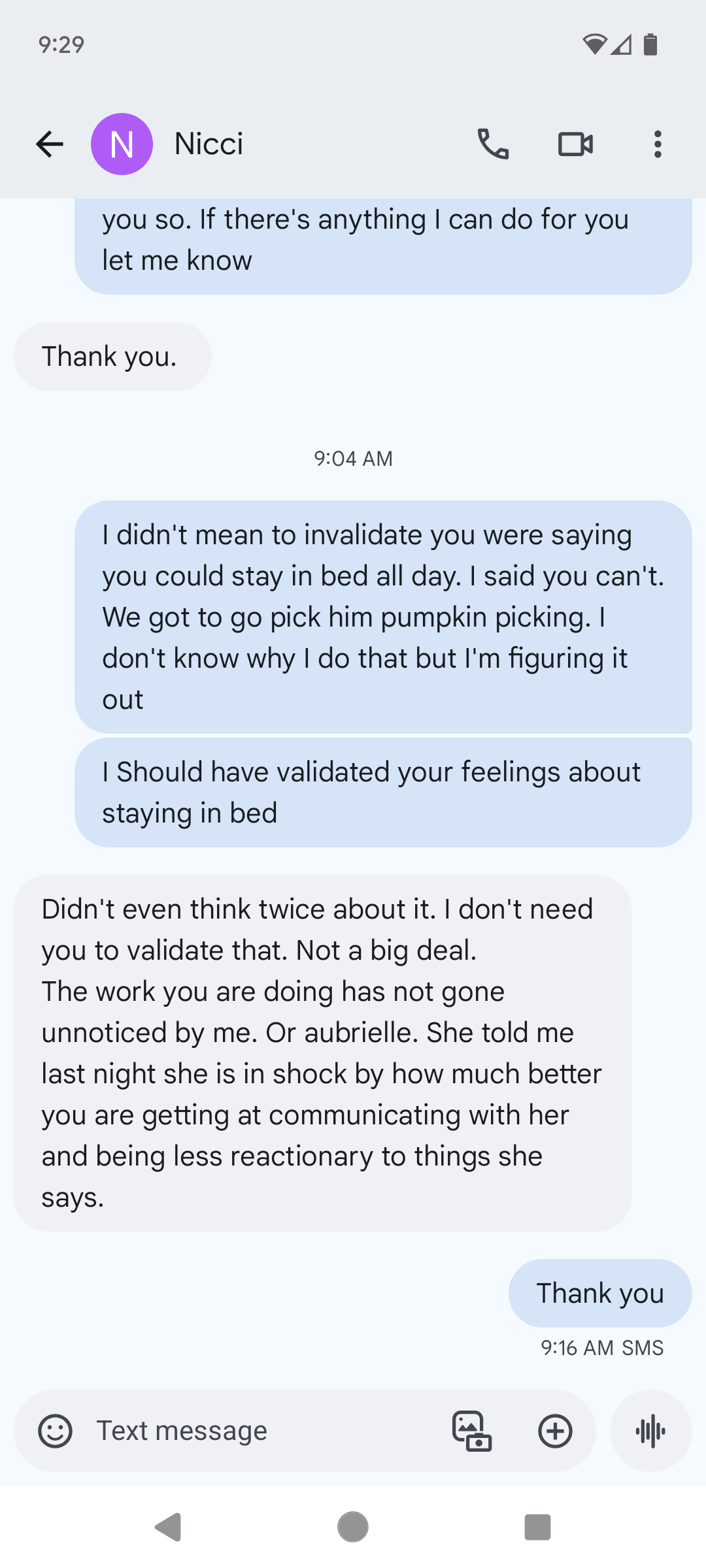The height and width of the screenshot is (1568, 706).
Task: Open the plus attachments menu
Action: coord(555,1431)
